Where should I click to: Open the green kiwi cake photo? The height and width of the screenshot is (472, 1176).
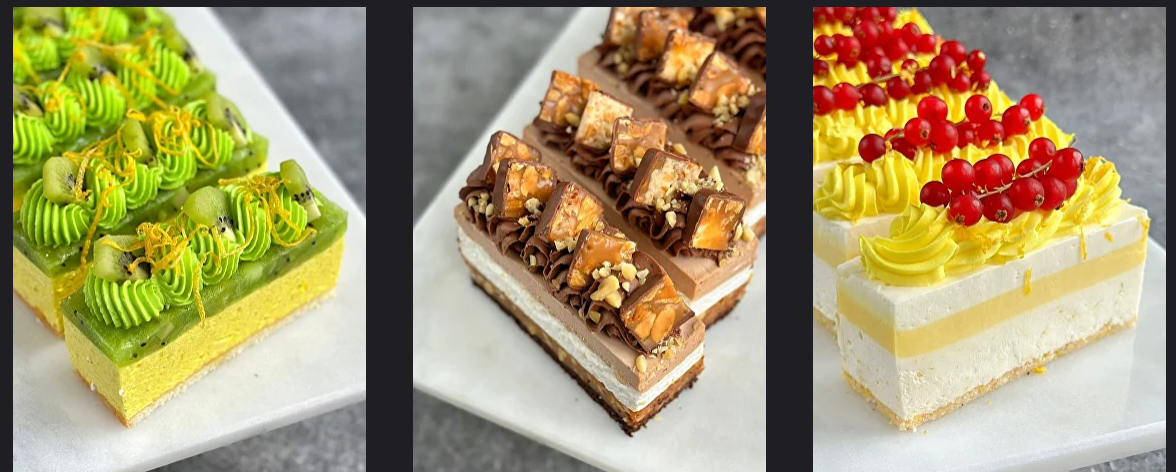point(189,238)
